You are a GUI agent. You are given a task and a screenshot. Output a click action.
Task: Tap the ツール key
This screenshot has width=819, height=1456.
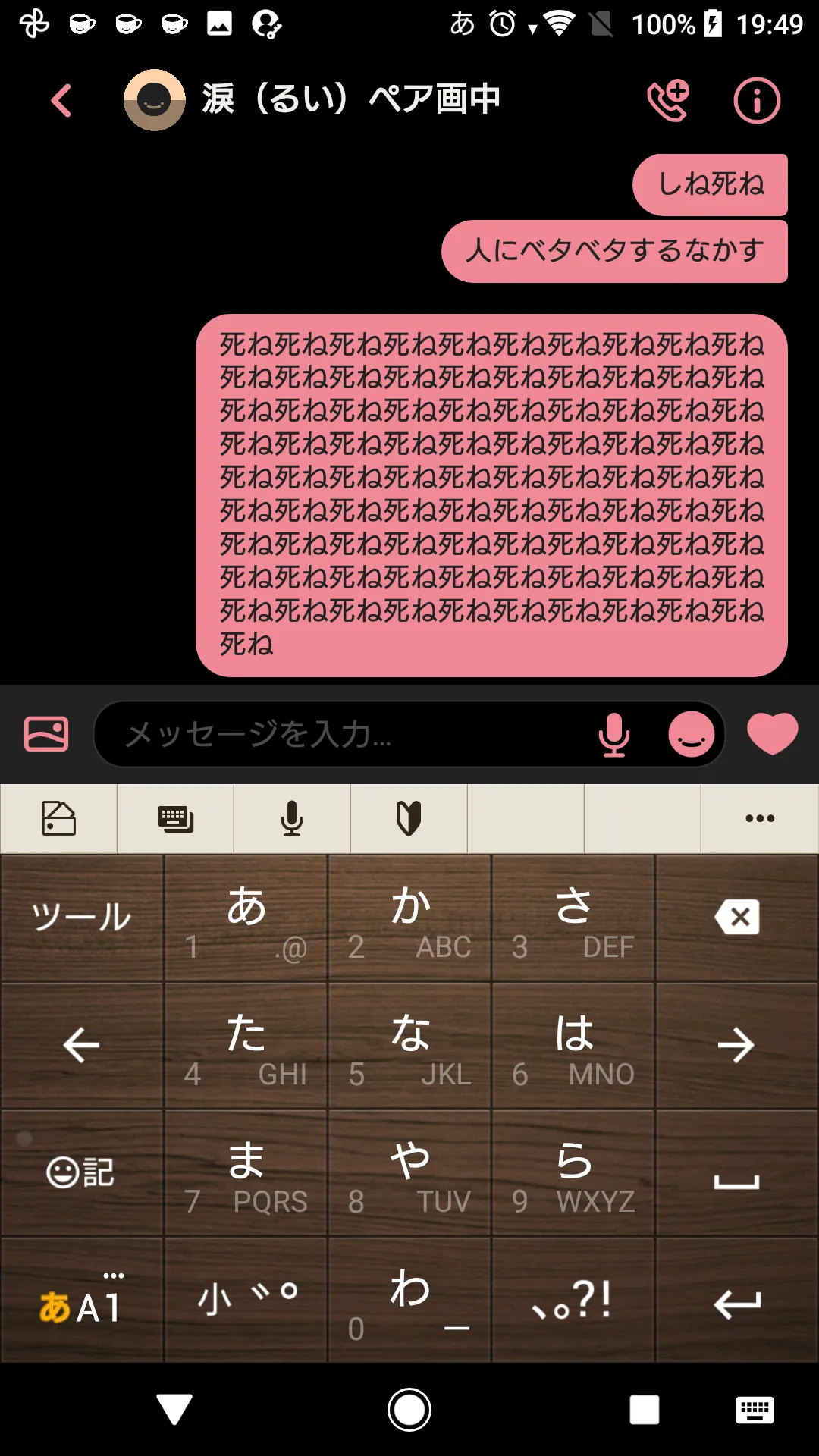82,918
